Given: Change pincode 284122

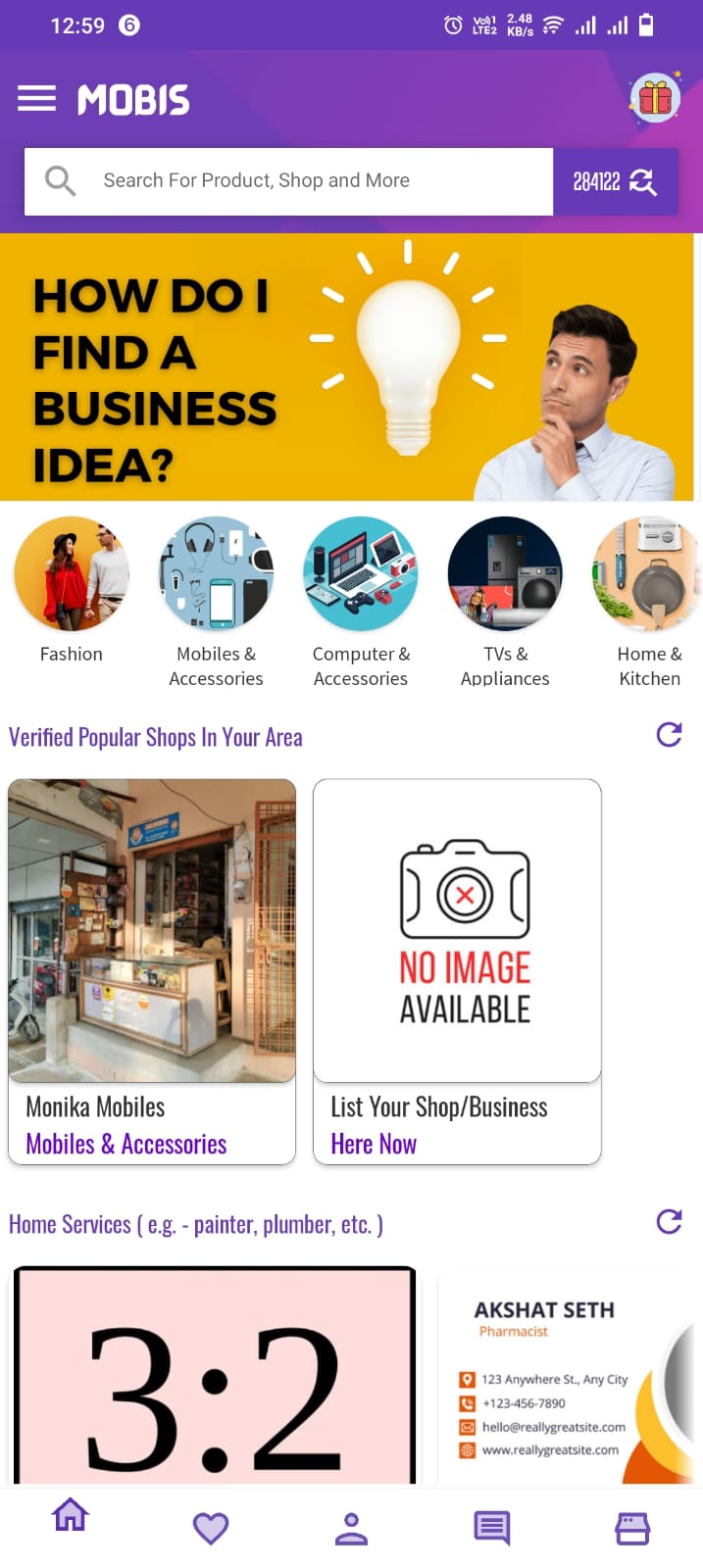Looking at the screenshot, I should coord(615,181).
